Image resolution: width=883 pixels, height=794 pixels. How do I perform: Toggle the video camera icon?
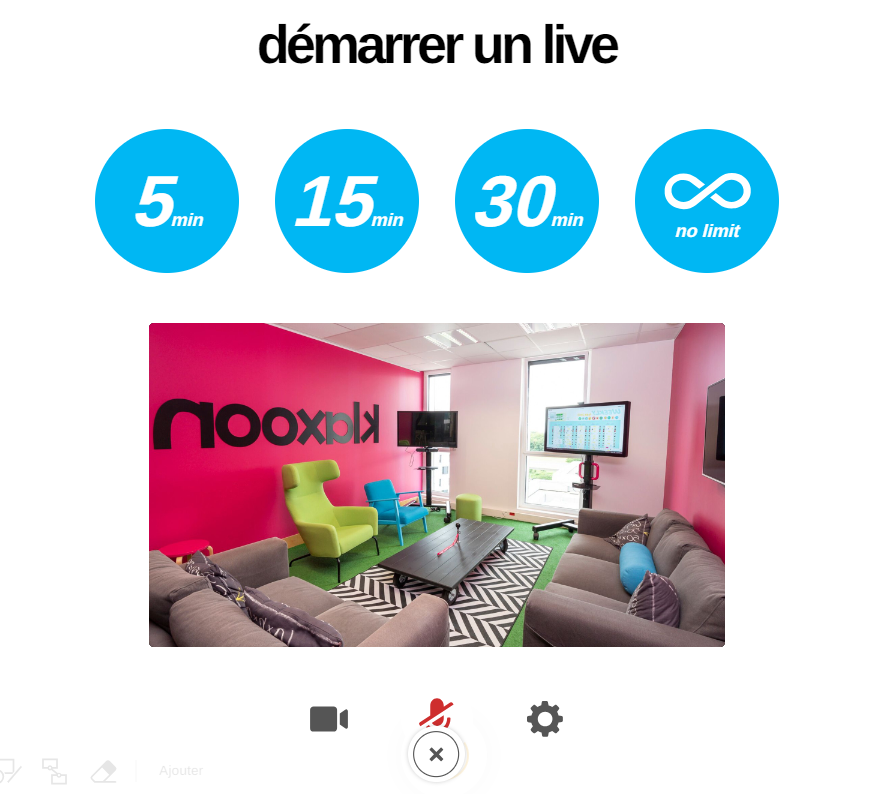(x=328, y=719)
